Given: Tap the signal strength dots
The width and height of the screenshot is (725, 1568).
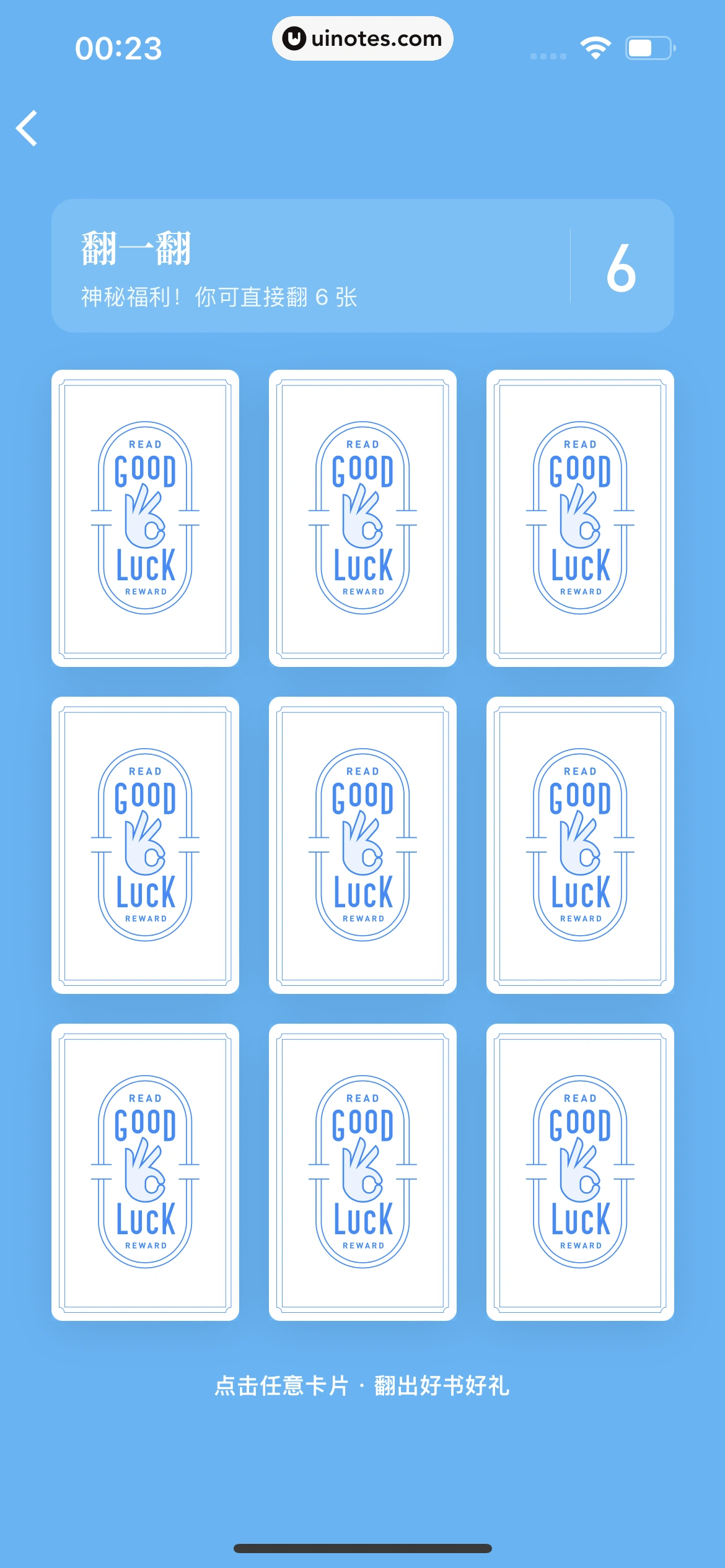Looking at the screenshot, I should pyautogui.click(x=548, y=54).
